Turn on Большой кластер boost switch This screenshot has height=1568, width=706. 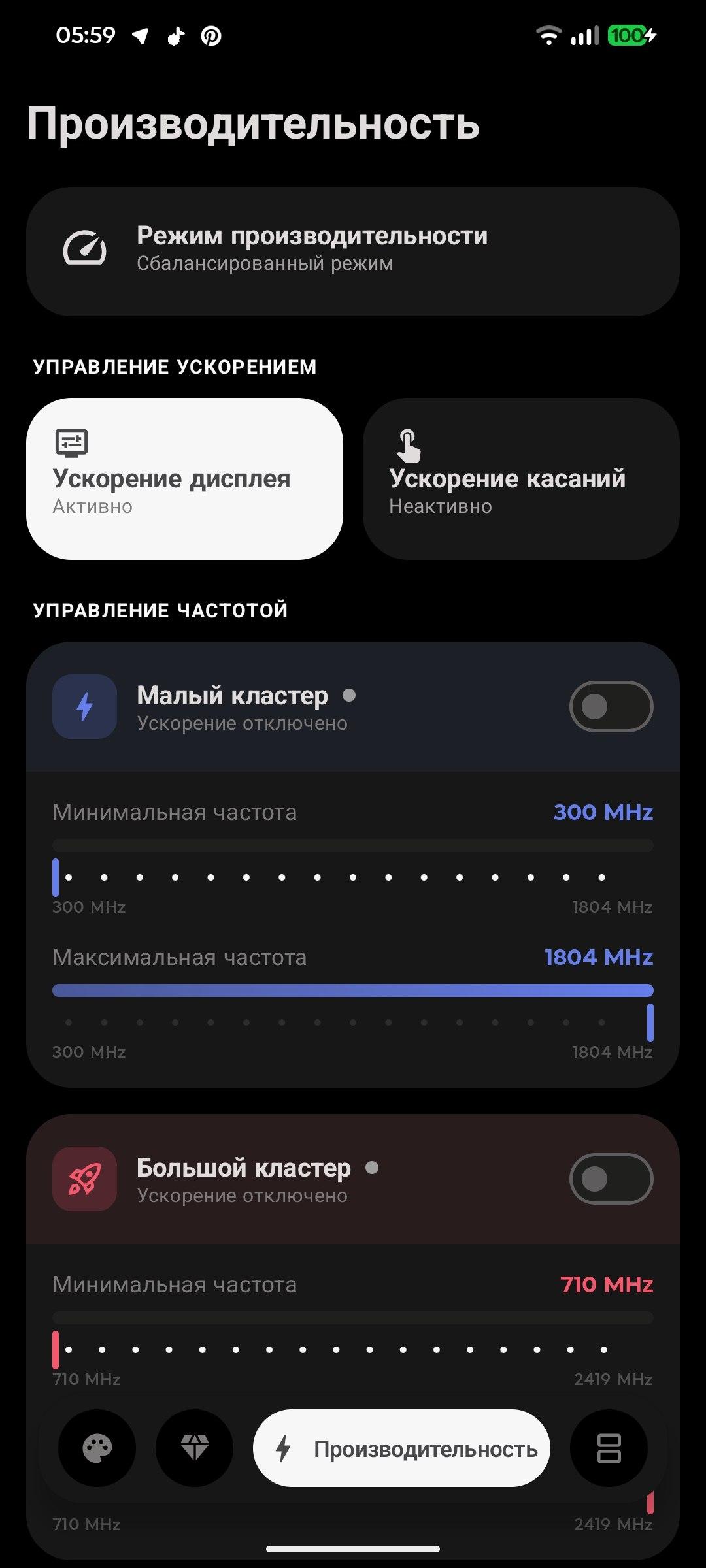[x=611, y=1179]
